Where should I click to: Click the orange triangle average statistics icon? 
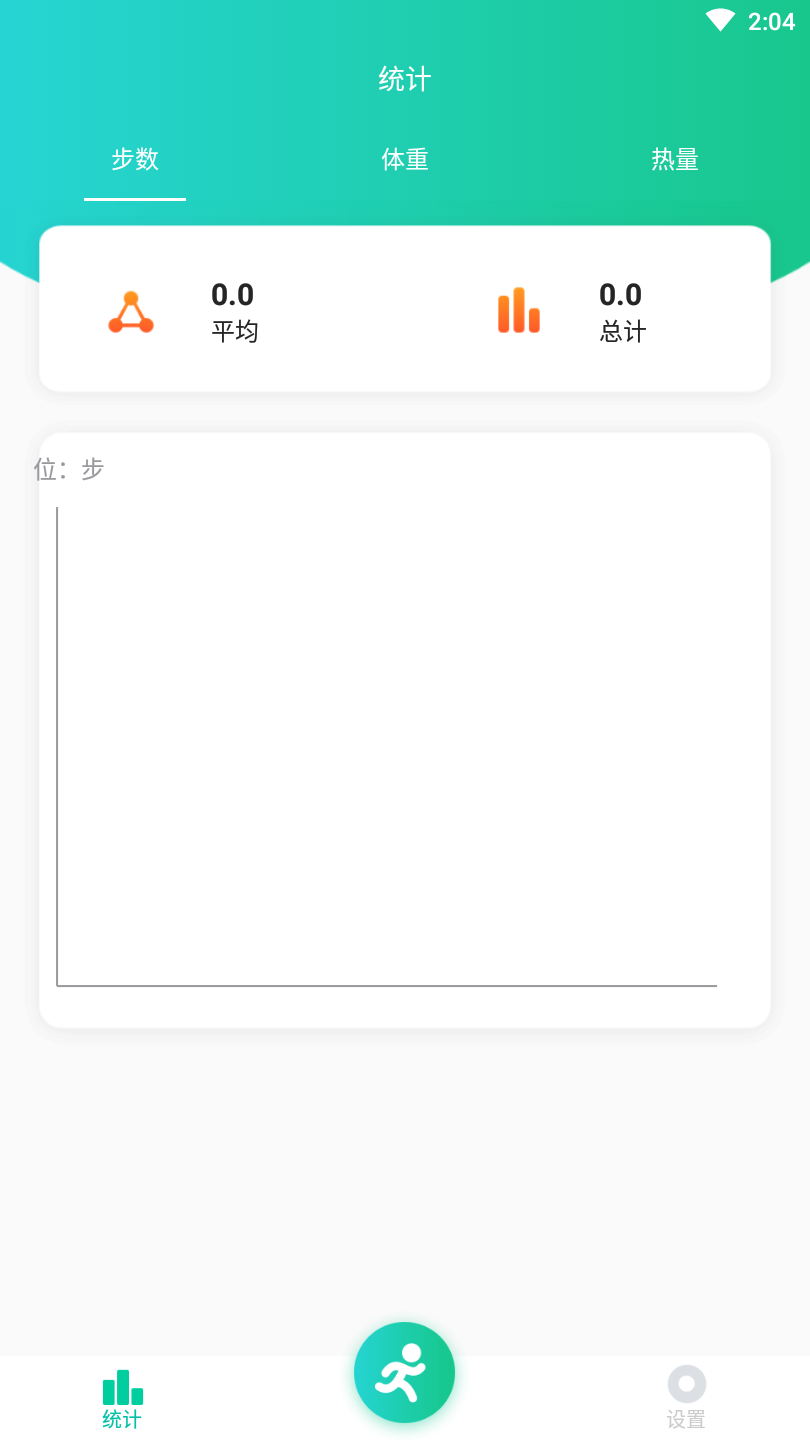pyautogui.click(x=129, y=311)
